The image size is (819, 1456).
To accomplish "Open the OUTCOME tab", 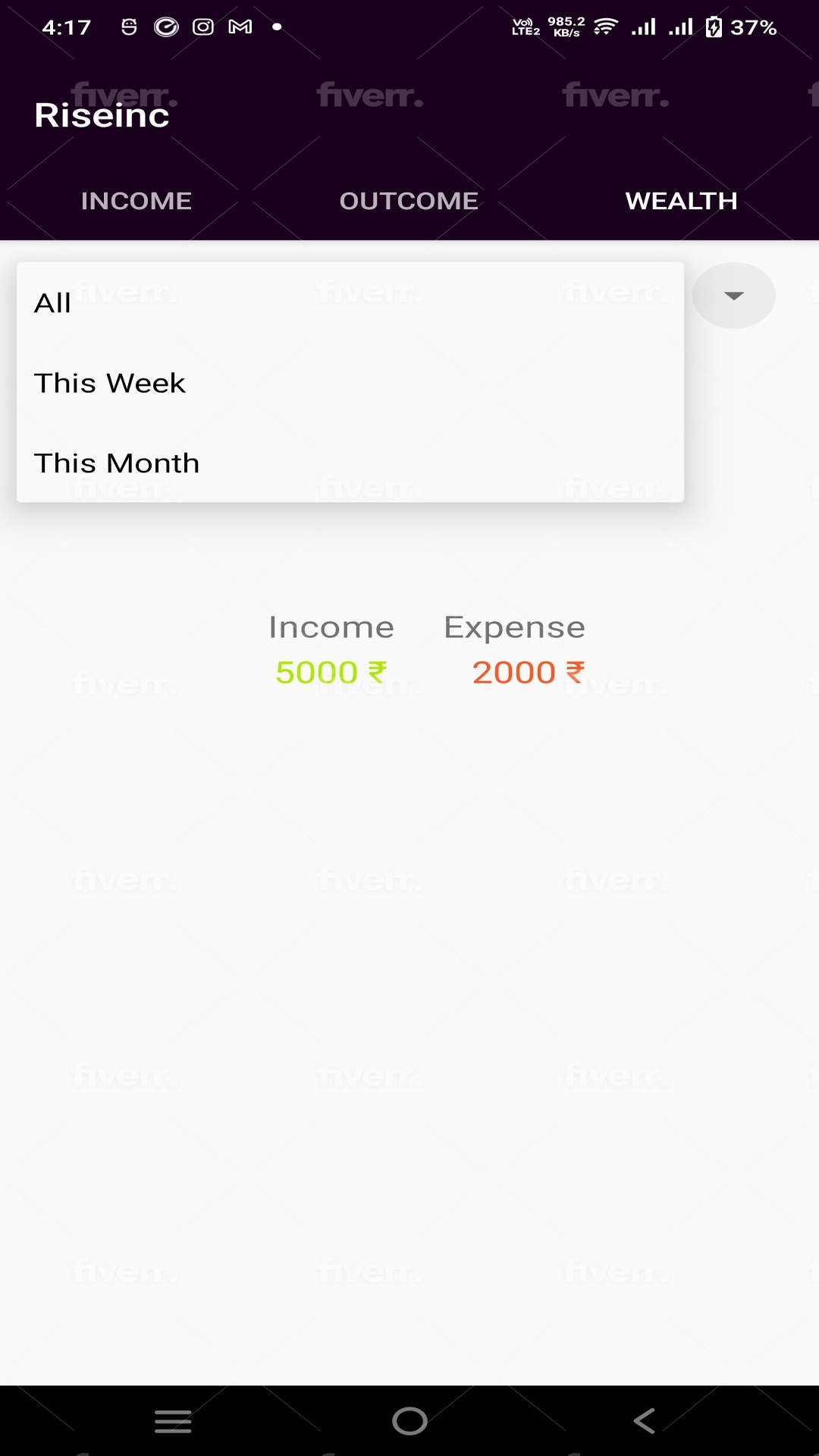I will click(409, 201).
